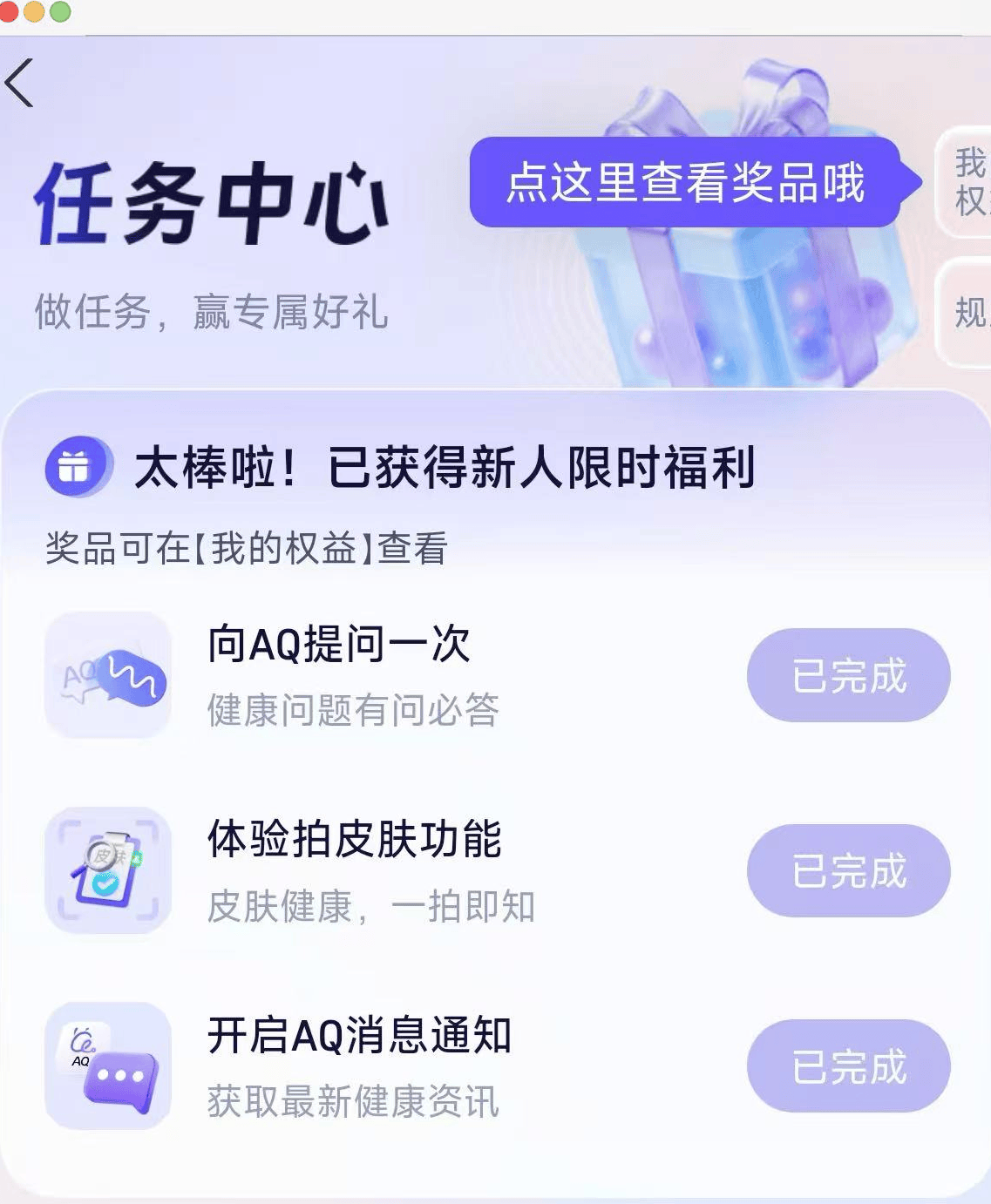Tap 已完成 button for 体验拍皮肤功能
This screenshot has width=991, height=1204.
[x=848, y=870]
